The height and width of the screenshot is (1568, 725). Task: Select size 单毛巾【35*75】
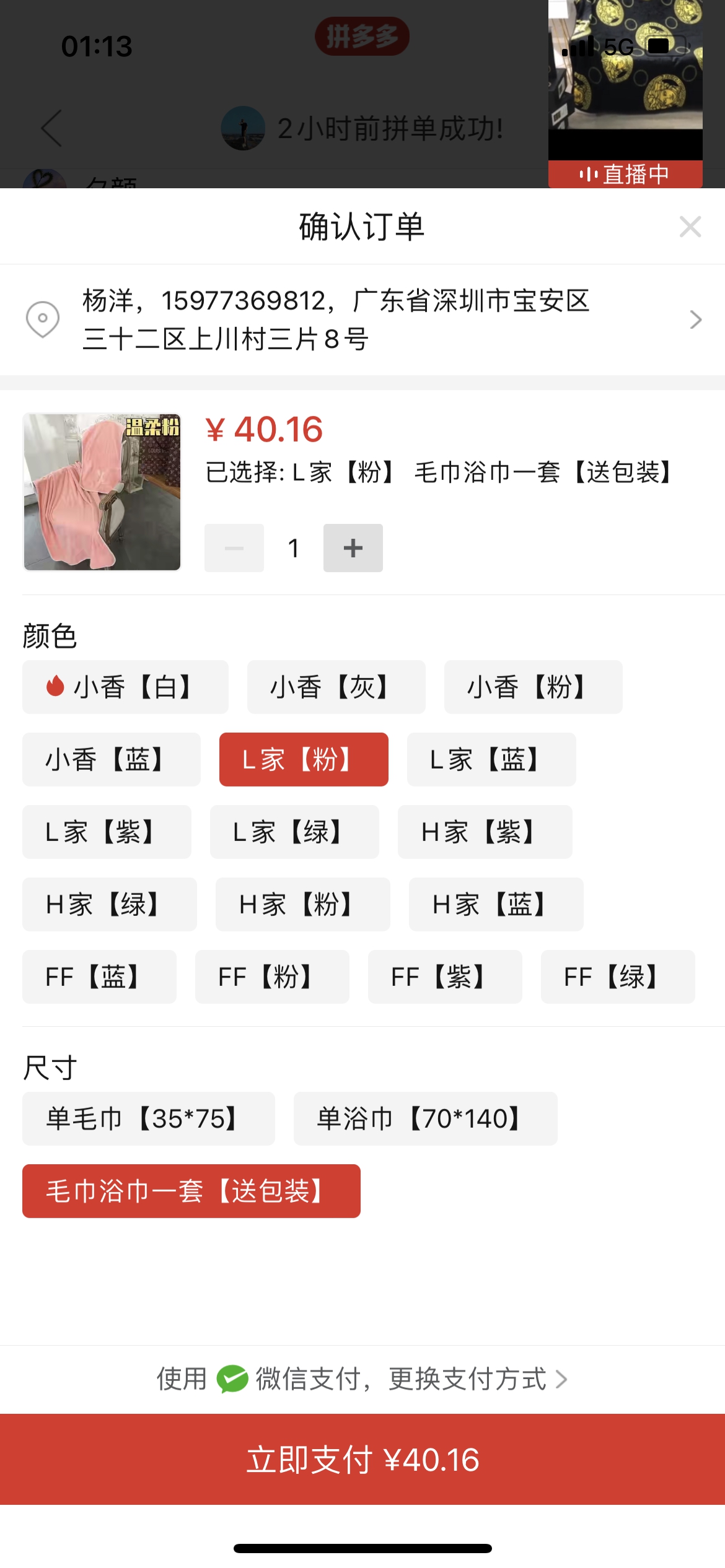pyautogui.click(x=148, y=1118)
